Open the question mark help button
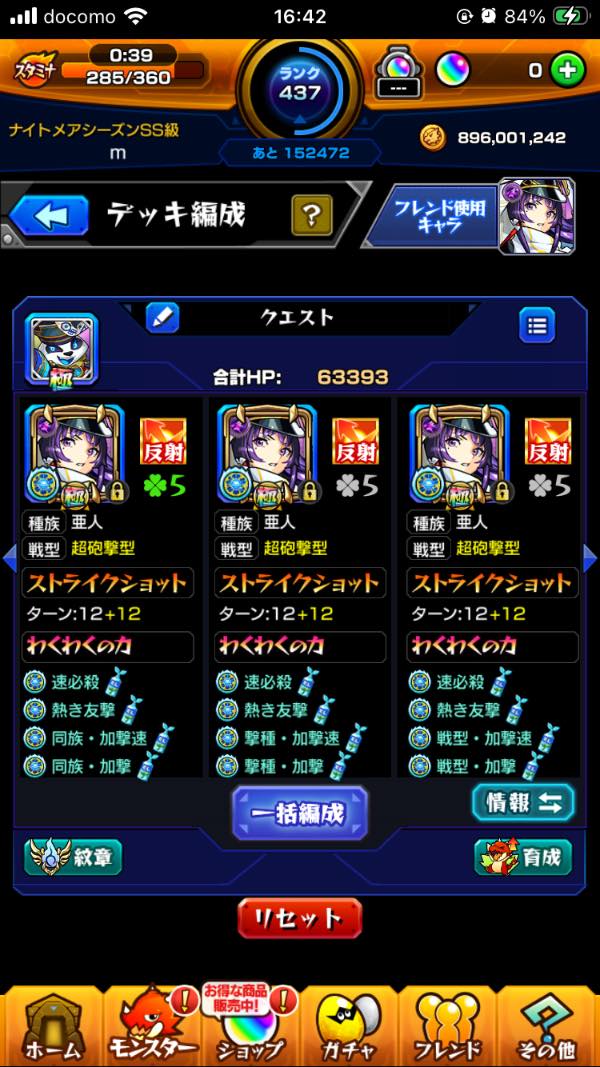Viewport: 600px width, 1067px height. pyautogui.click(x=311, y=215)
